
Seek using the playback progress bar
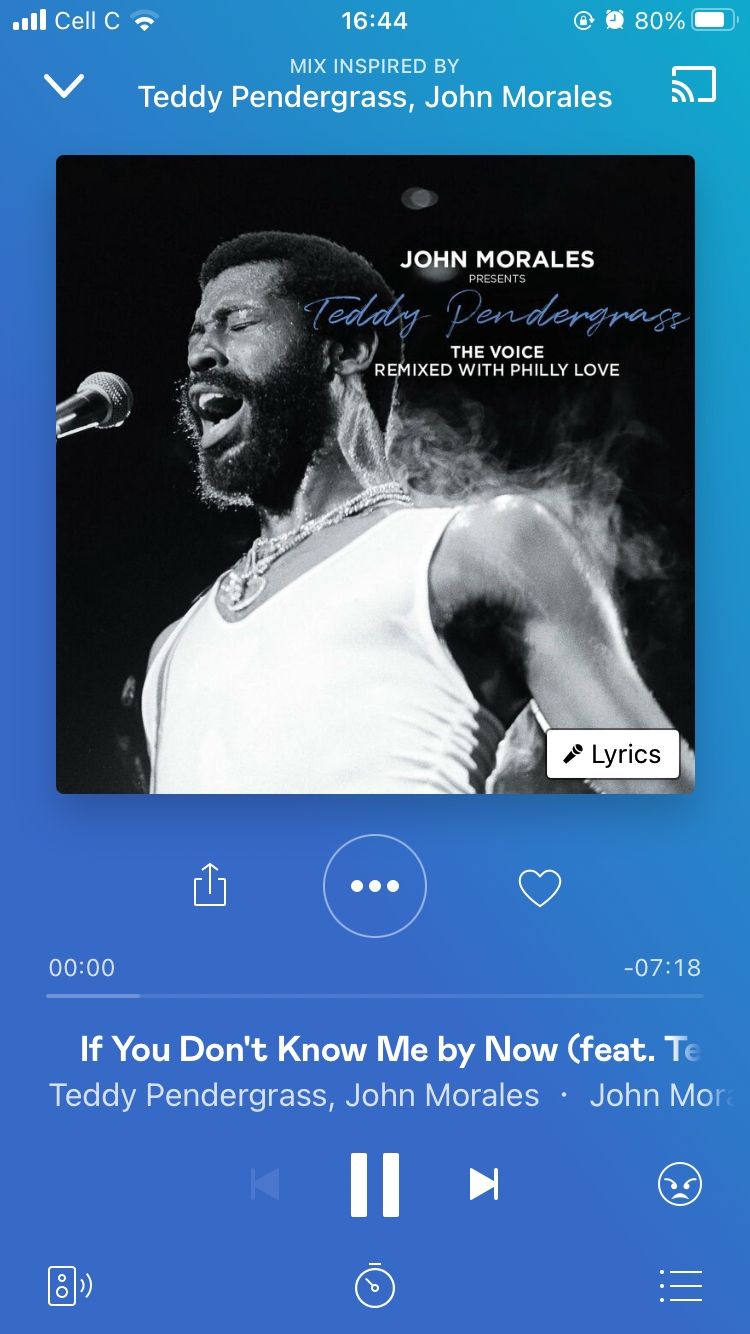tap(375, 994)
